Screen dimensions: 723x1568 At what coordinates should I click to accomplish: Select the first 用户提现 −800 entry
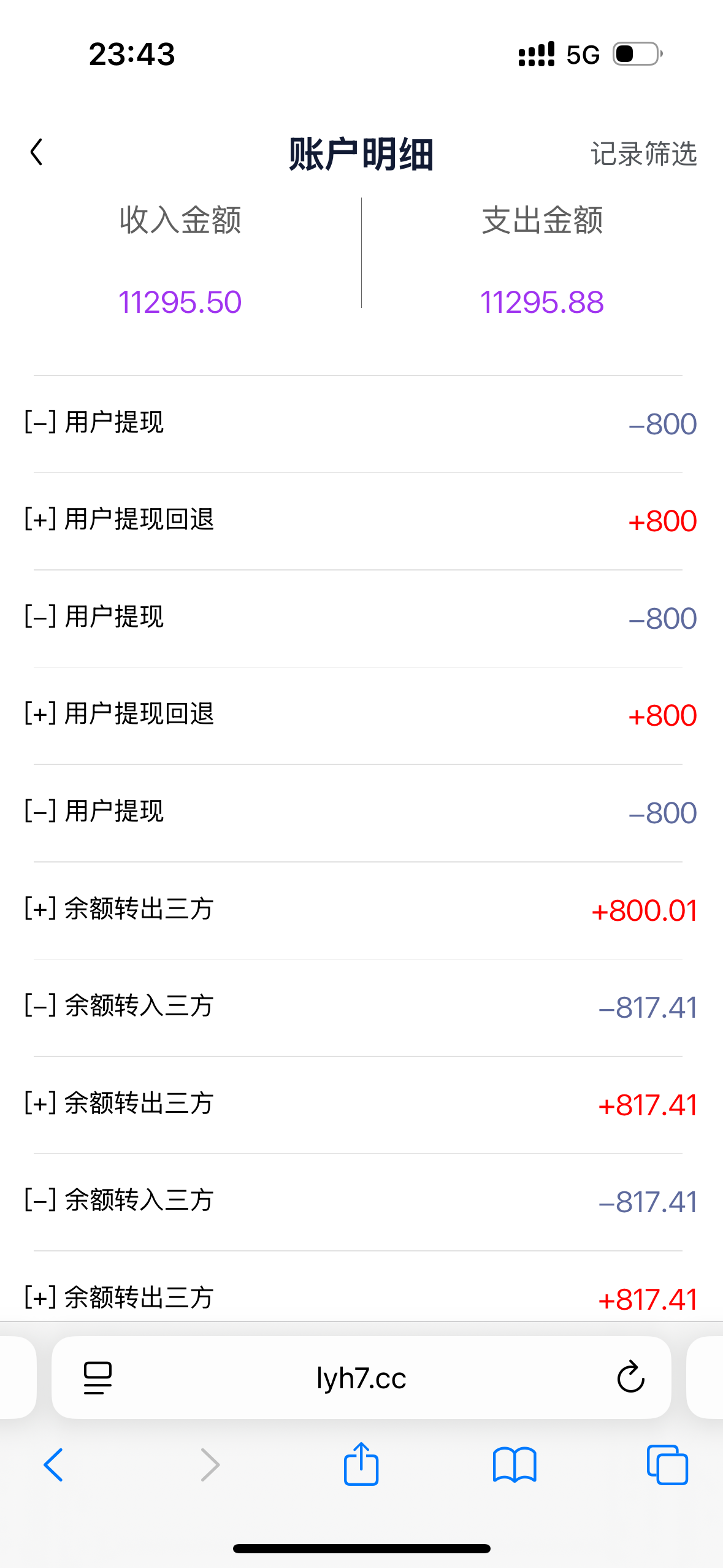click(x=361, y=423)
